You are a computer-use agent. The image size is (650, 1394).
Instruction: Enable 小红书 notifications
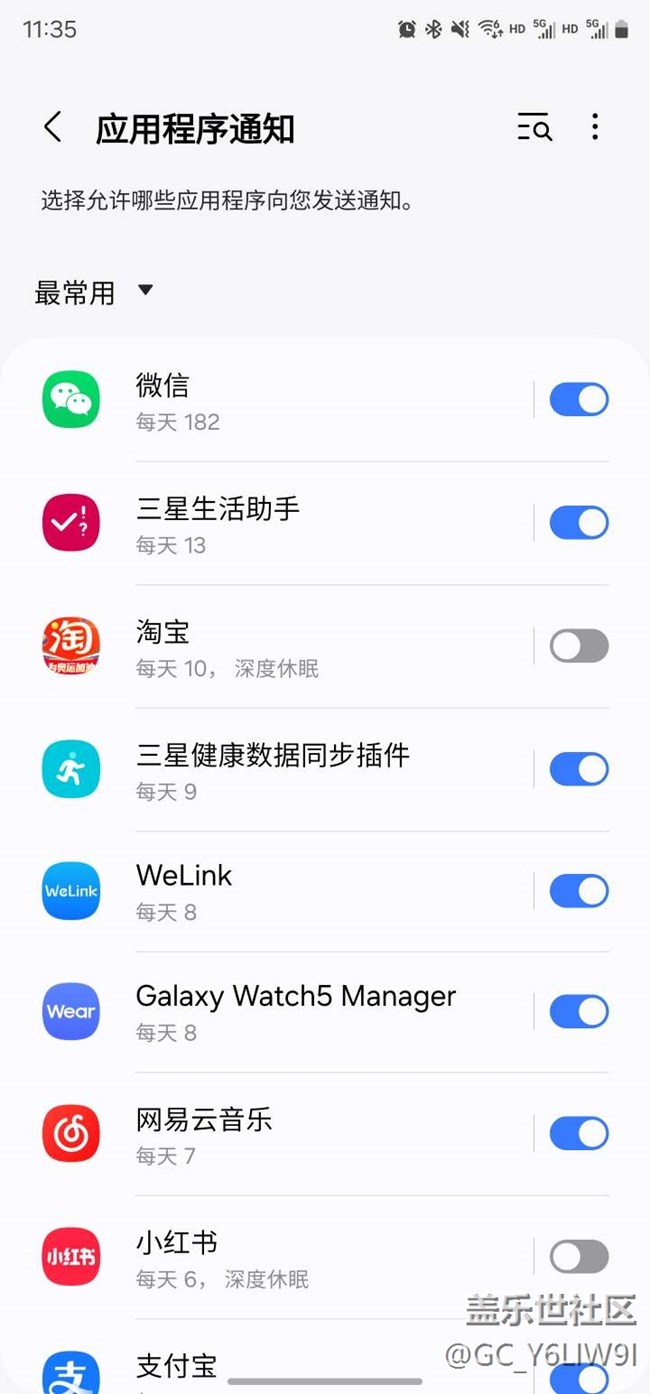coord(578,1257)
